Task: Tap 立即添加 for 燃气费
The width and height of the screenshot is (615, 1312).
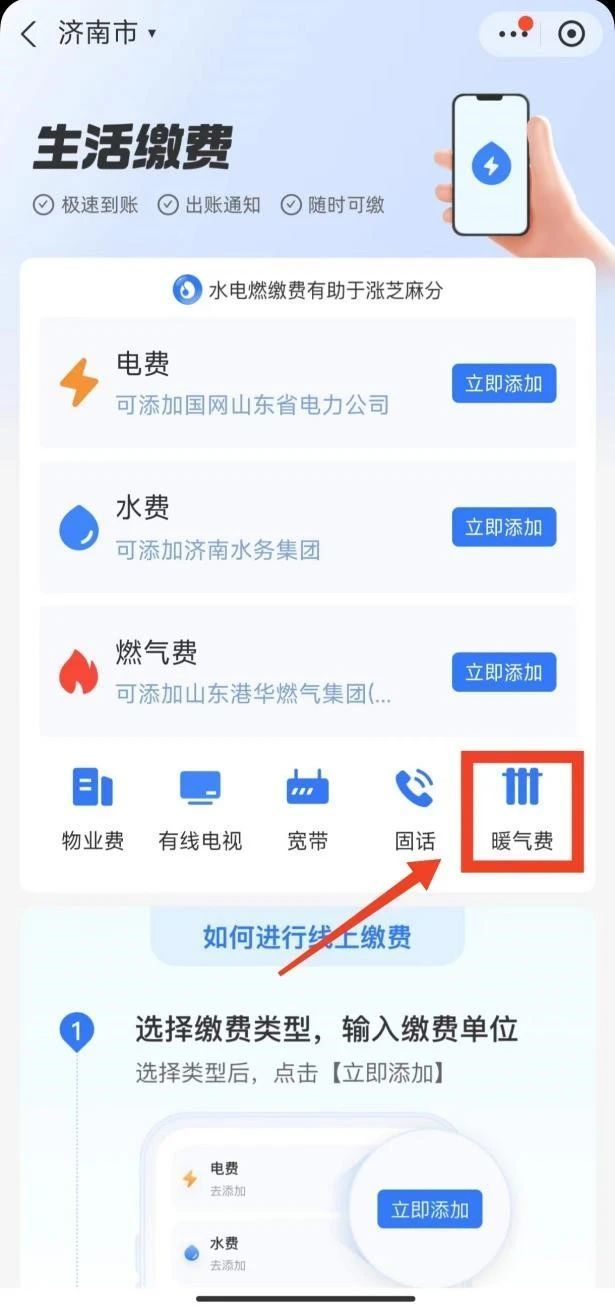Action: (x=503, y=672)
